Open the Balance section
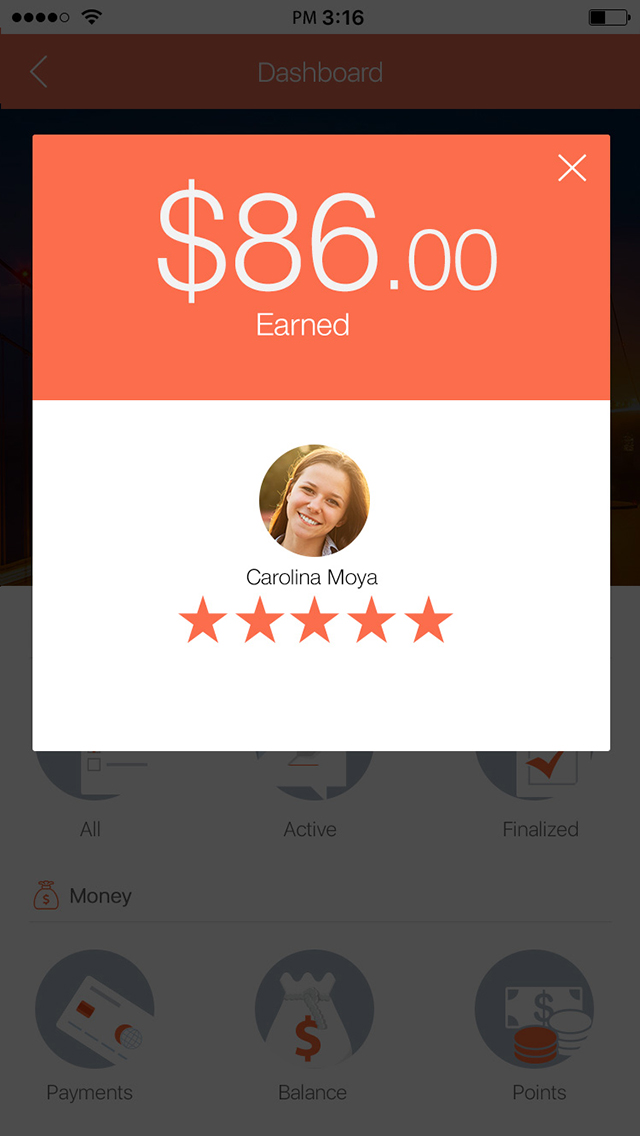640x1136 pixels. coord(314,1010)
